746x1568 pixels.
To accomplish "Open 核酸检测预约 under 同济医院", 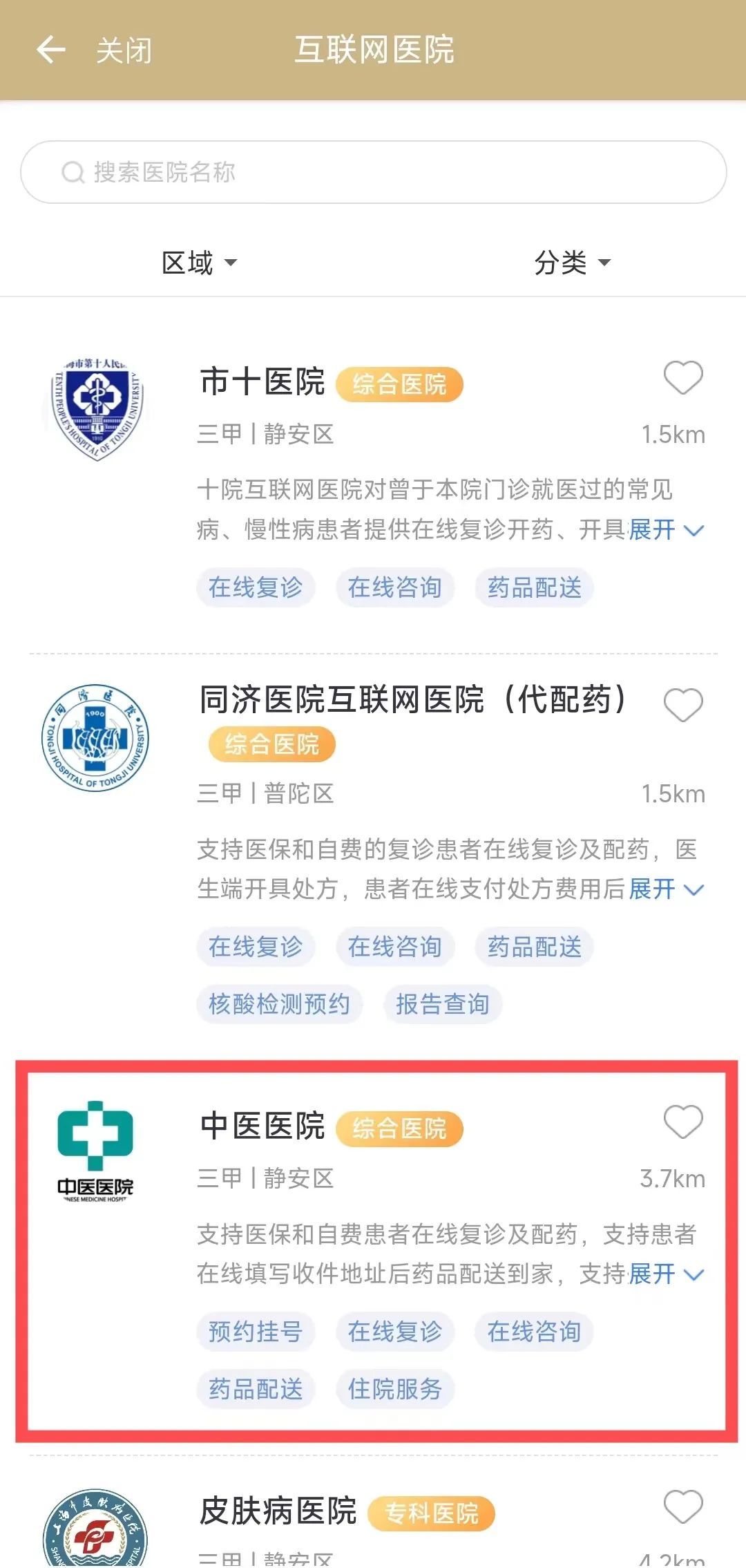I will 279,1004.
